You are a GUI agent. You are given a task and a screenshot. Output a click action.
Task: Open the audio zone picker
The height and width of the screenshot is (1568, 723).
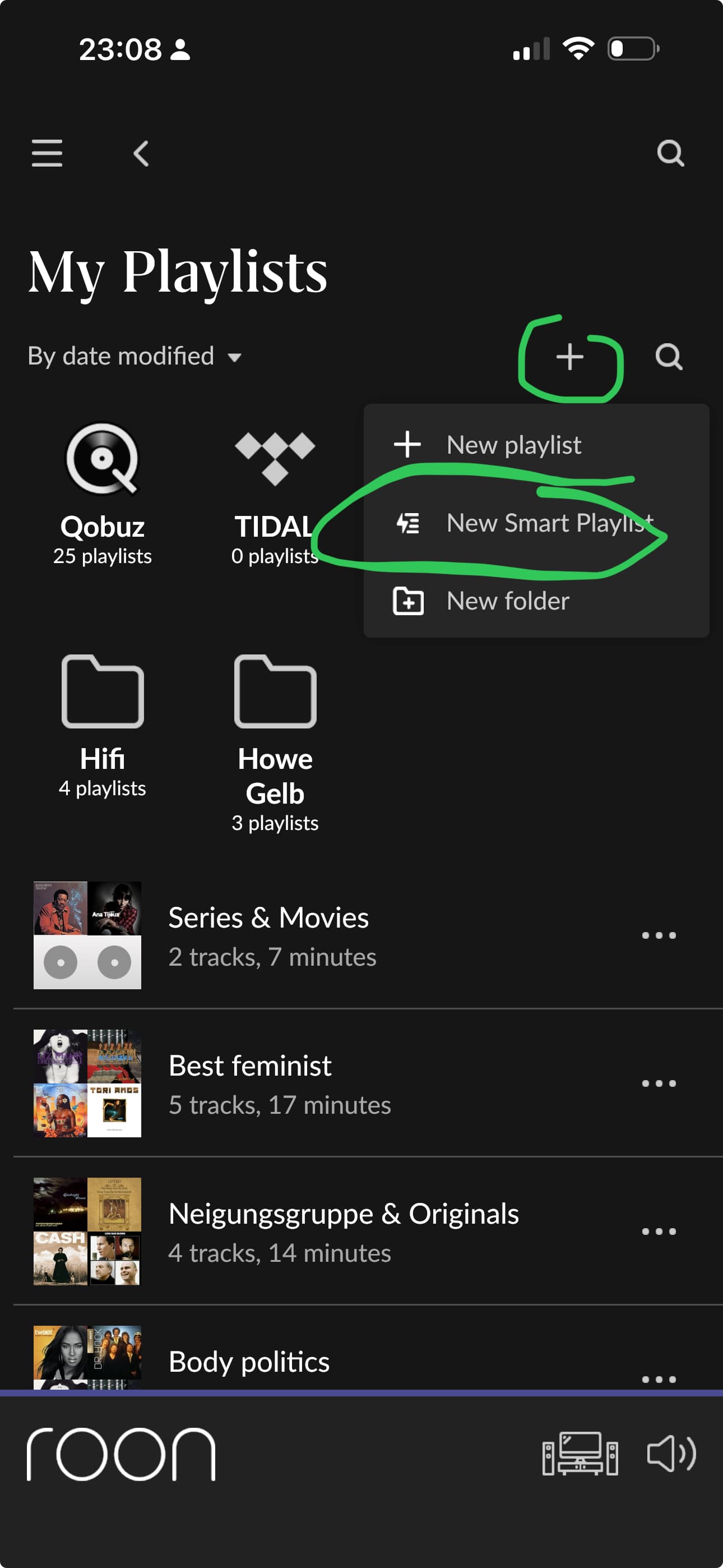pos(580,1455)
